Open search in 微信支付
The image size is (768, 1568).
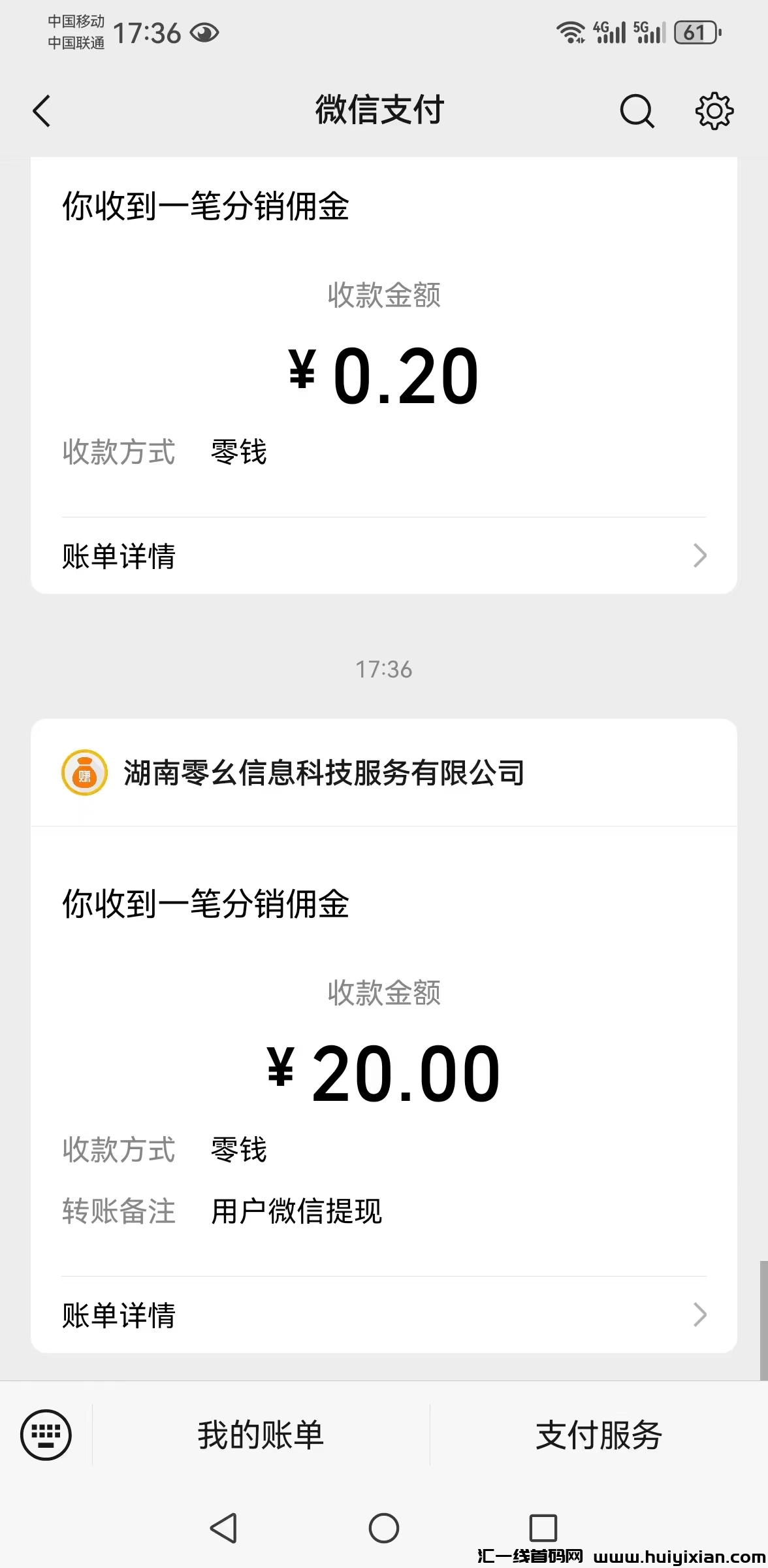[636, 110]
